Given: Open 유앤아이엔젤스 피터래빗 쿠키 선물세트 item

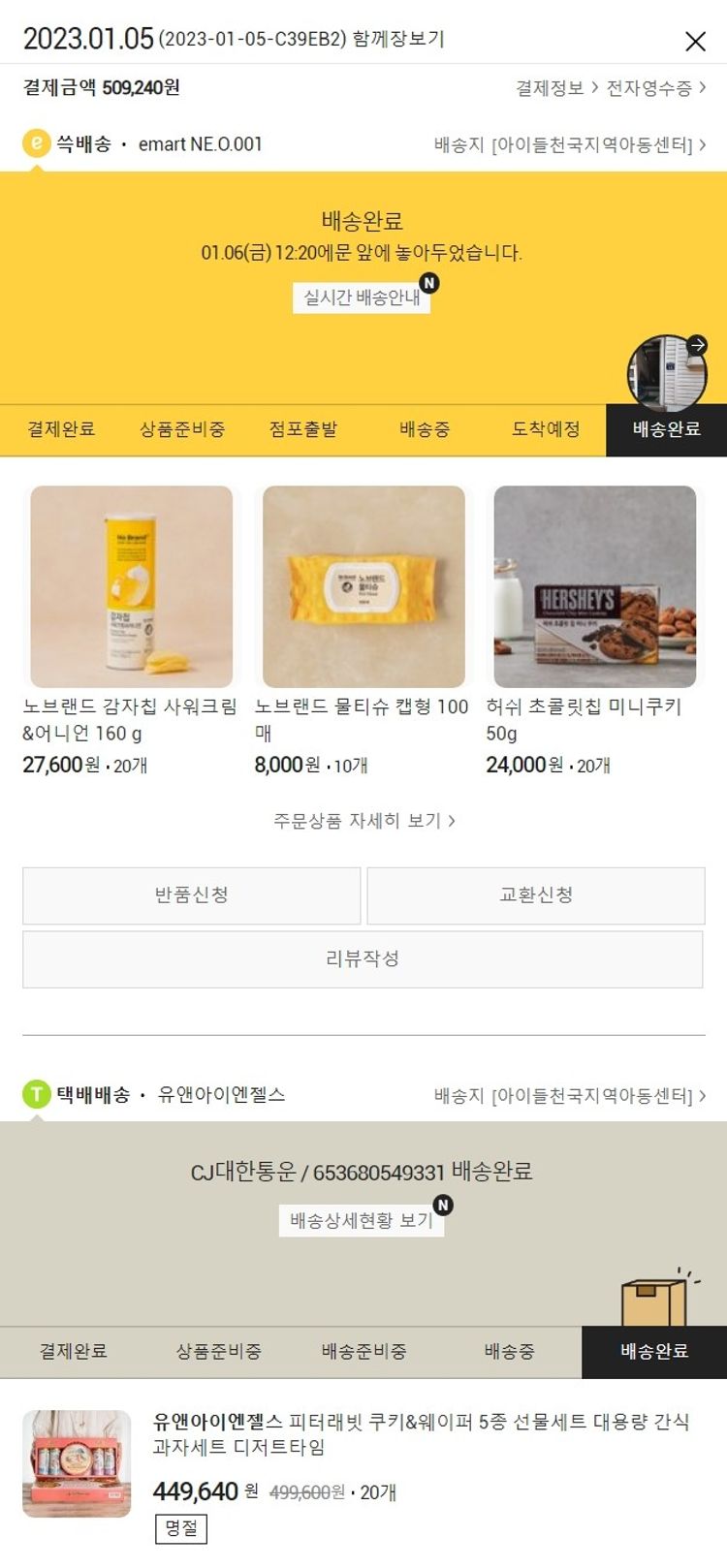Looking at the screenshot, I should pos(421,1434).
